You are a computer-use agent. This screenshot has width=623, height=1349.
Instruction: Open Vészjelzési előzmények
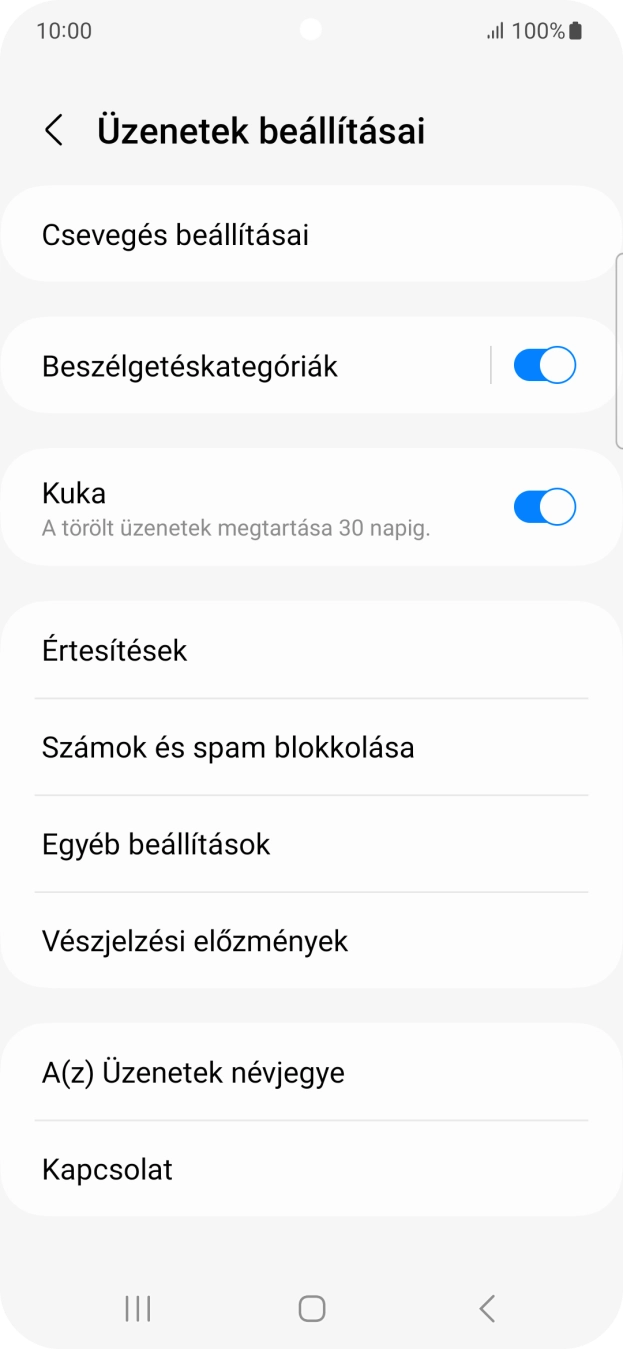pyautogui.click(x=311, y=941)
